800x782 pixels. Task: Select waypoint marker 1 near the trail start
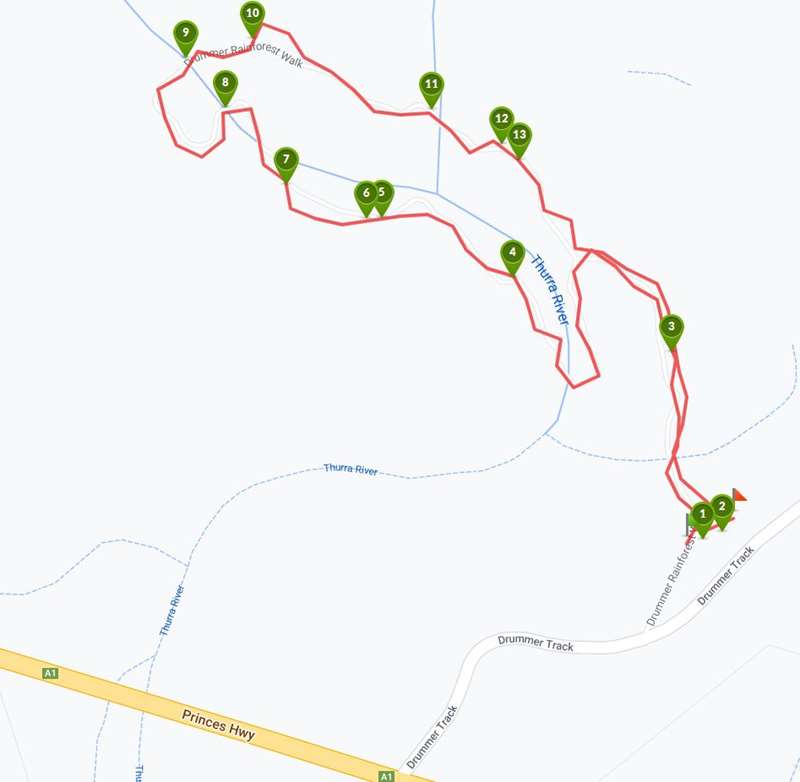702,515
